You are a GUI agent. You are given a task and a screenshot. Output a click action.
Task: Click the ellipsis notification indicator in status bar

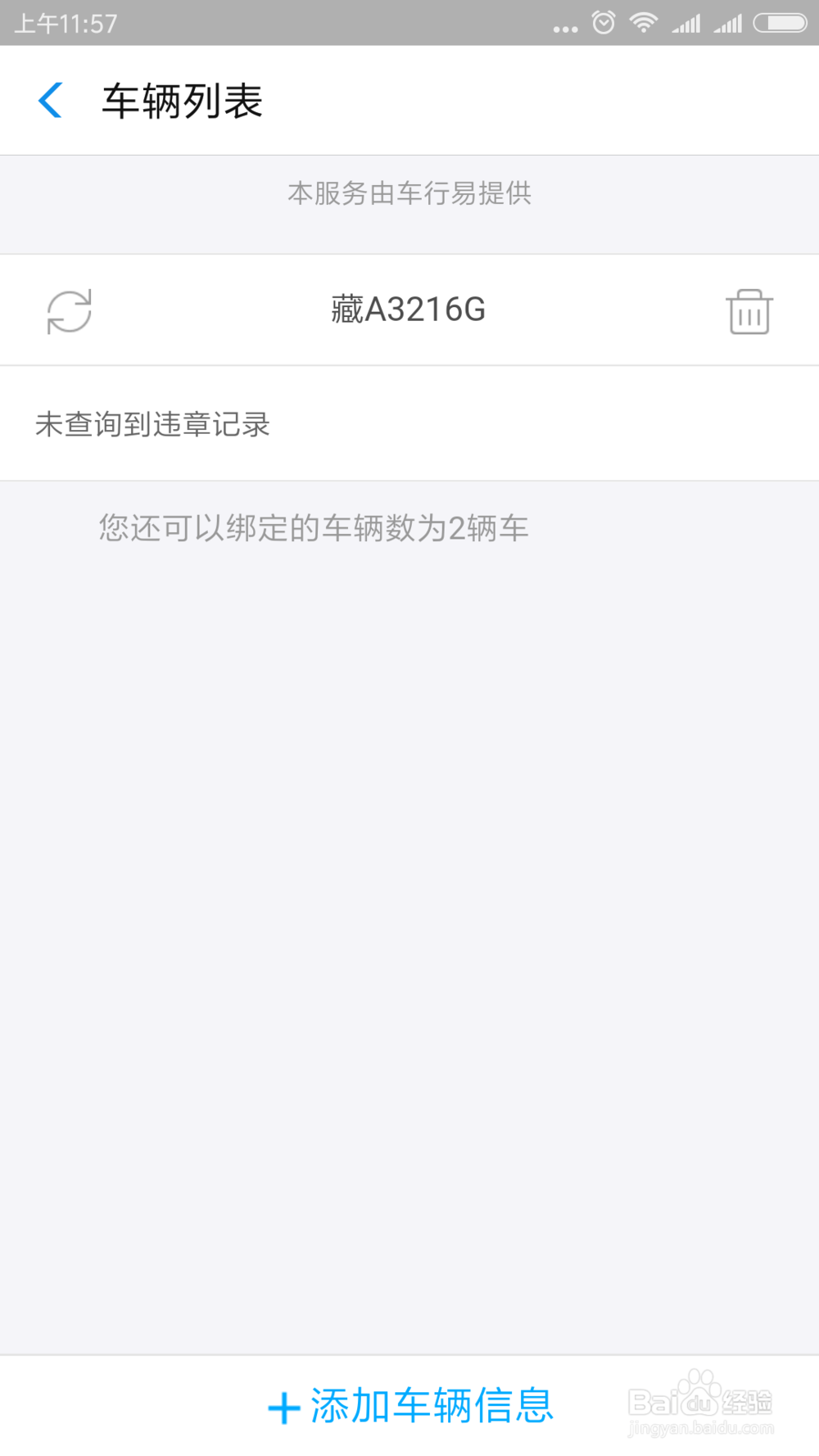click(x=565, y=27)
